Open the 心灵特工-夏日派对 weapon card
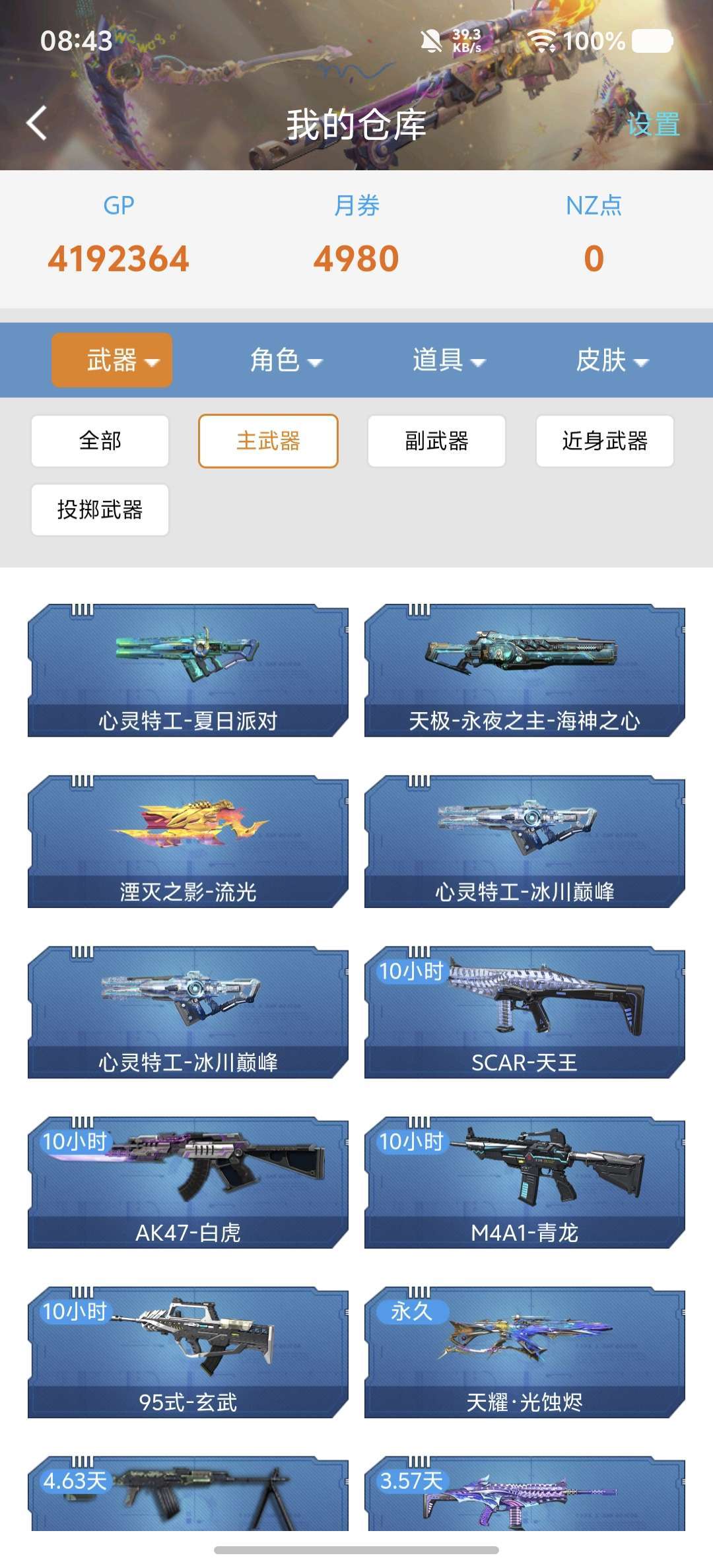Screen dimensions: 713x1568 [188, 670]
